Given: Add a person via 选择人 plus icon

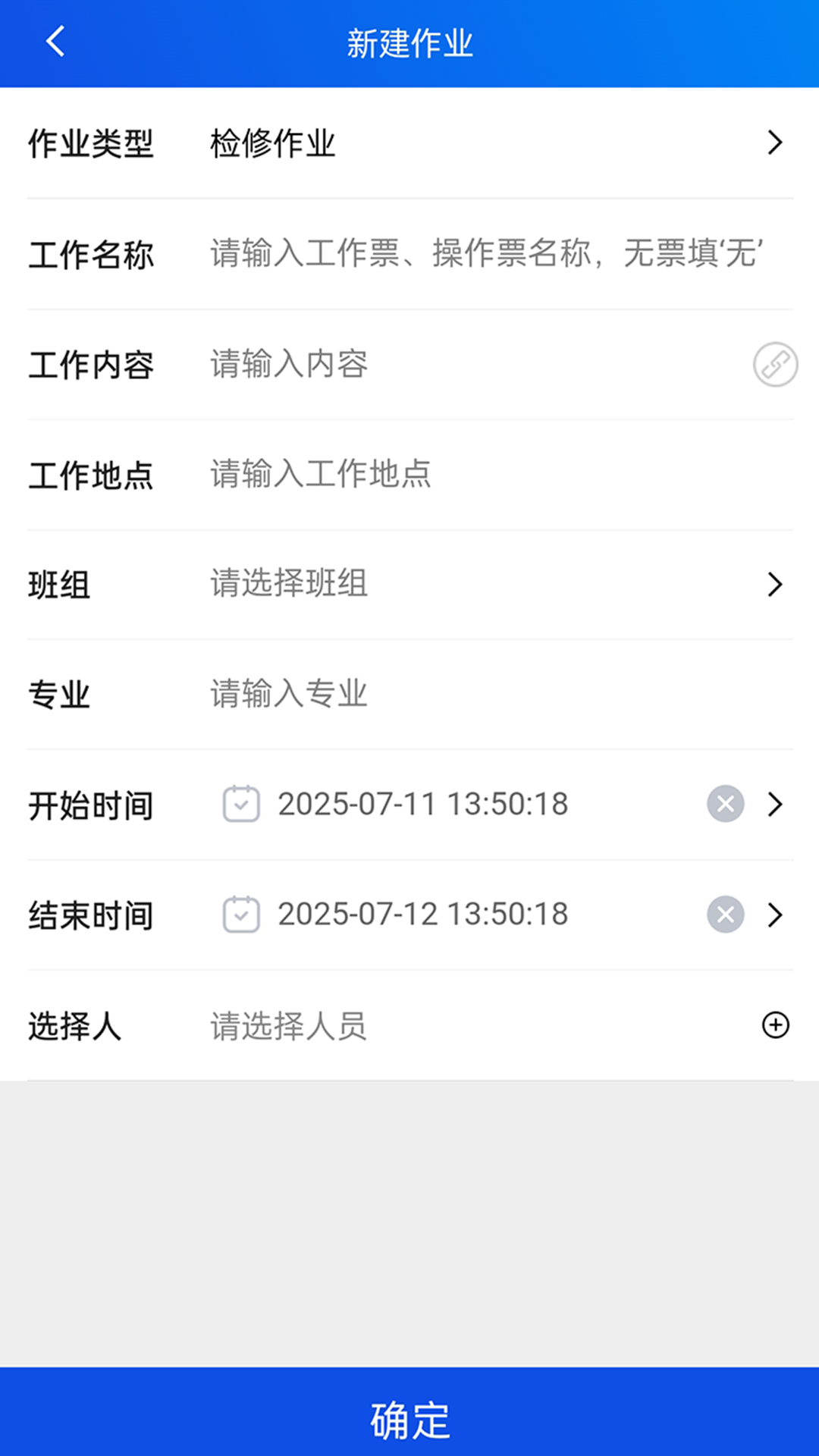Looking at the screenshot, I should (775, 1025).
